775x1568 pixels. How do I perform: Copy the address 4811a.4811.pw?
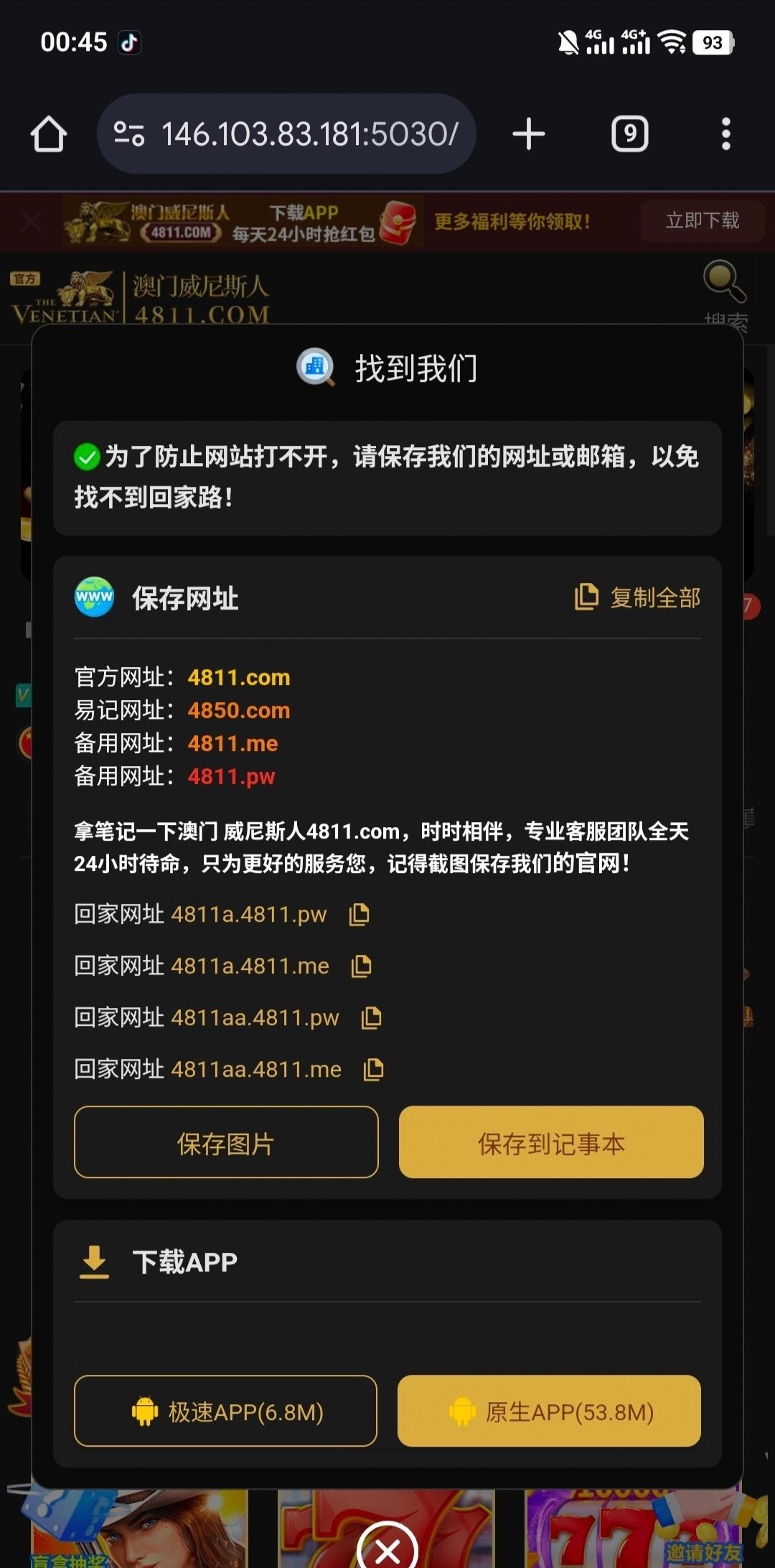pyautogui.click(x=359, y=915)
